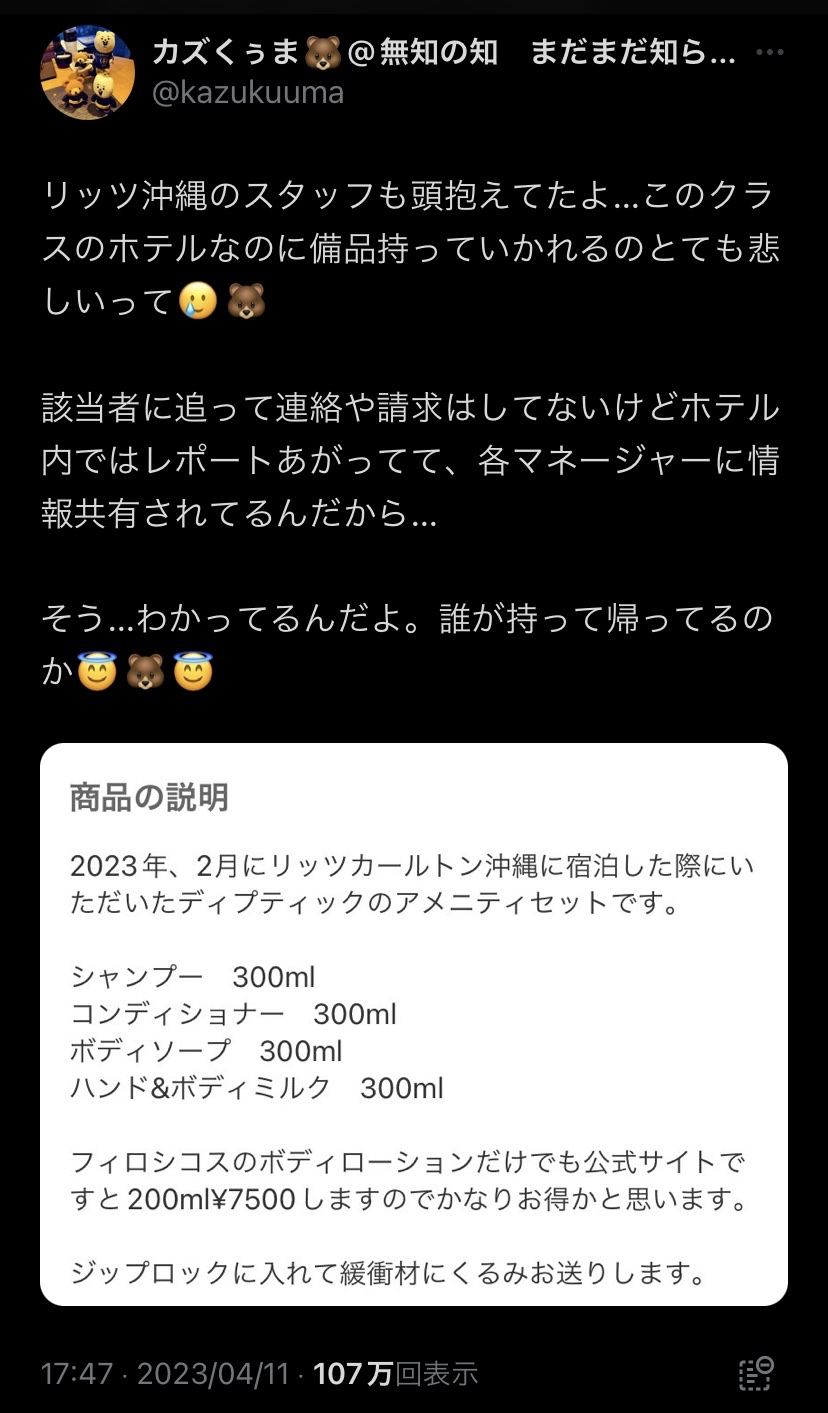Open kazukuuma's profile picture
This screenshot has height=1413, width=828.
tap(87, 72)
